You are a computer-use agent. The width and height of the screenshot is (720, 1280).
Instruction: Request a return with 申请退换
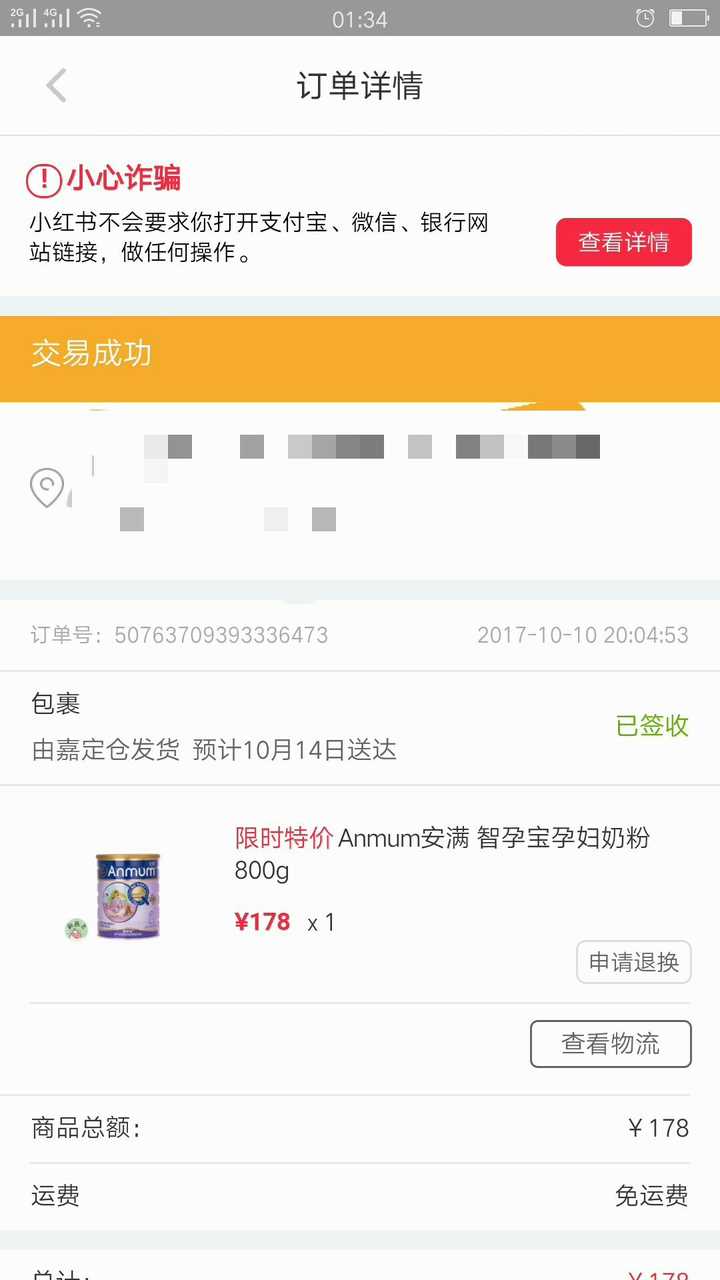[633, 963]
